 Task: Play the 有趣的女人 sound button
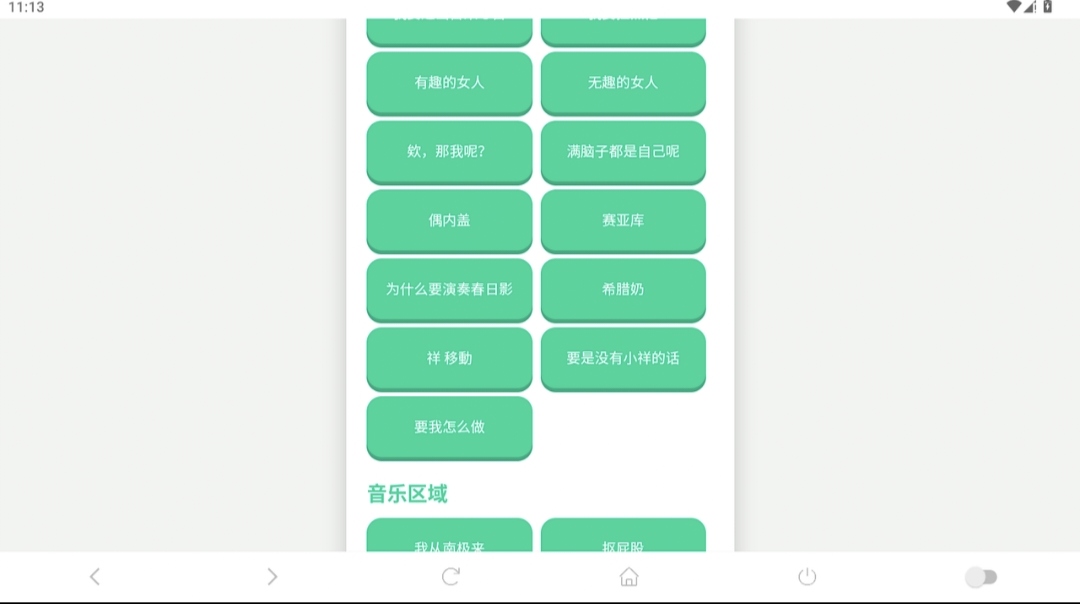(449, 83)
